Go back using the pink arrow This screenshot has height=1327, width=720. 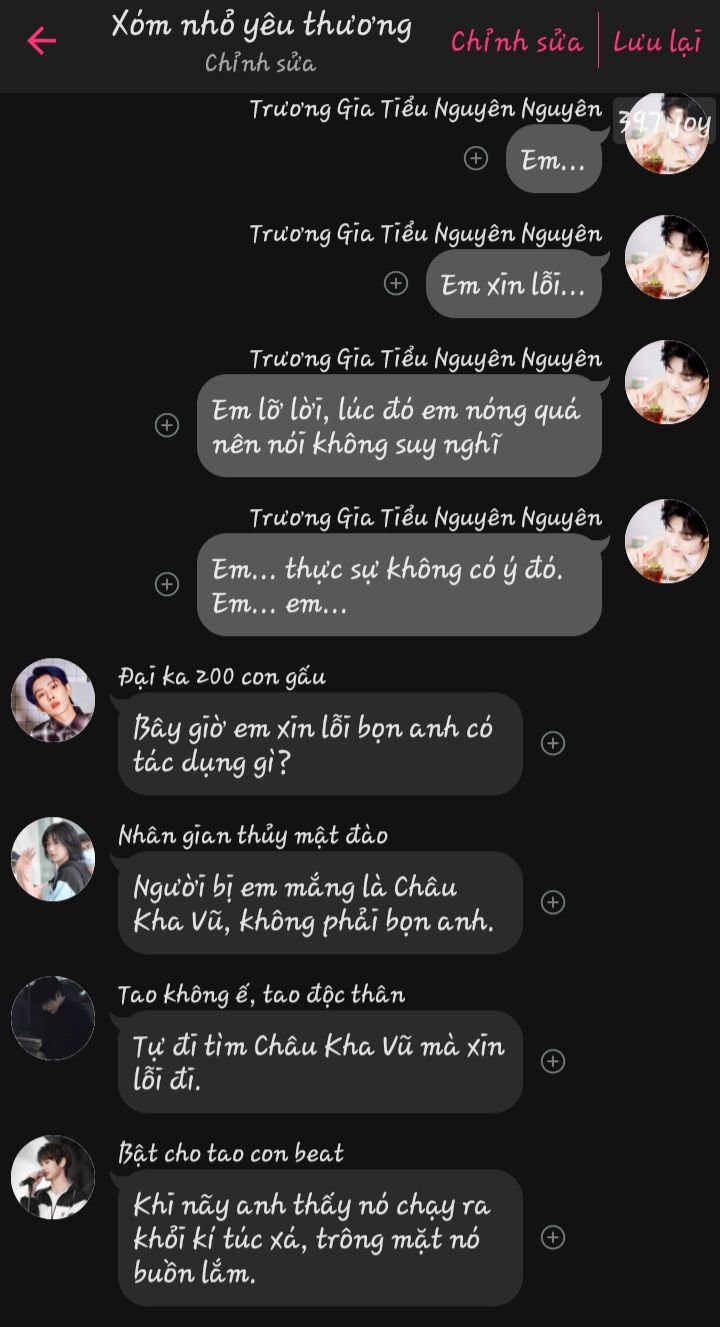(42, 41)
